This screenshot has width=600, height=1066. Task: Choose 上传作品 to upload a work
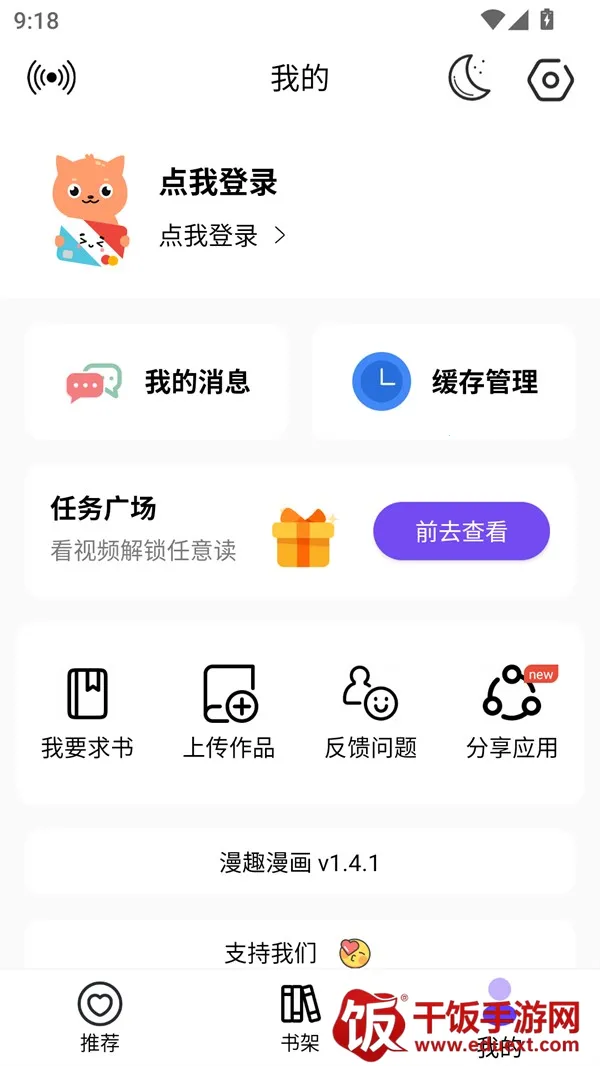[229, 712]
